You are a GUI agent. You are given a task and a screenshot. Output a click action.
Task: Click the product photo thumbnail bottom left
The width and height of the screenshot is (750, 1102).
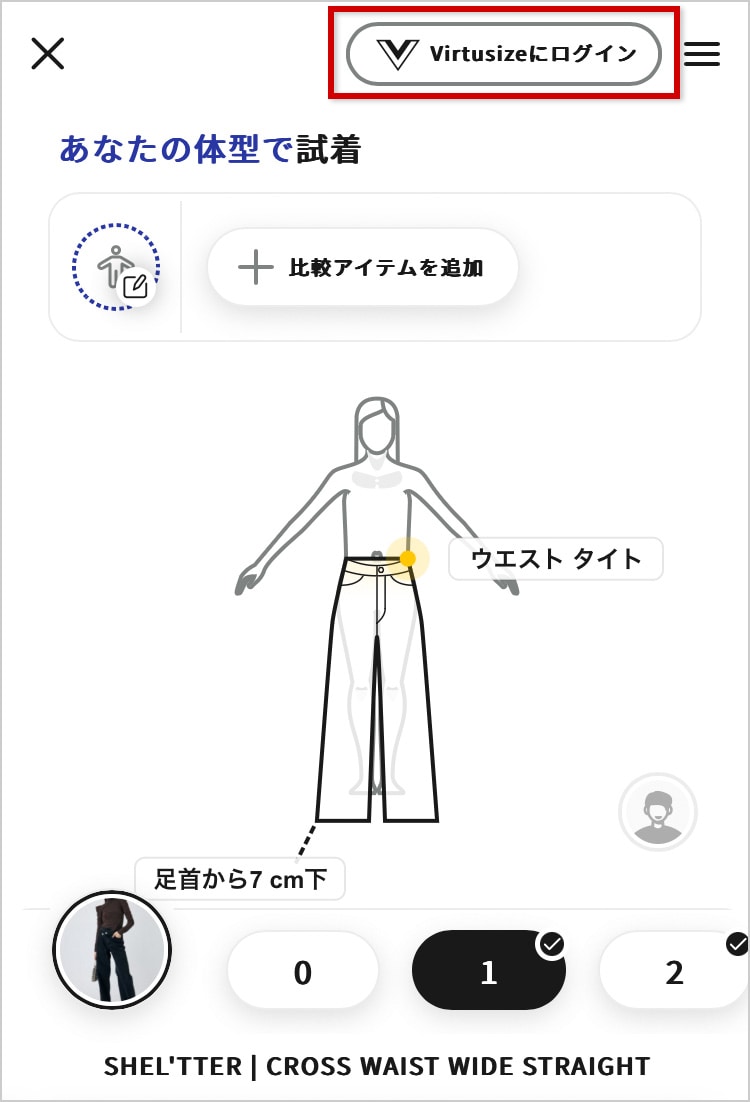(112, 949)
